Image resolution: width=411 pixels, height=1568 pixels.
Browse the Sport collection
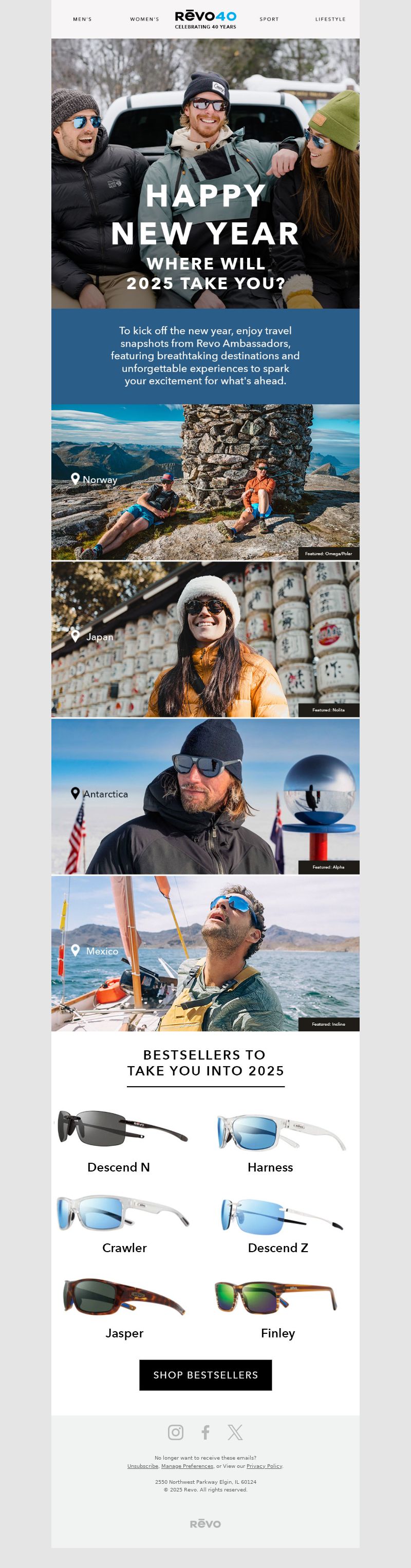click(x=269, y=20)
